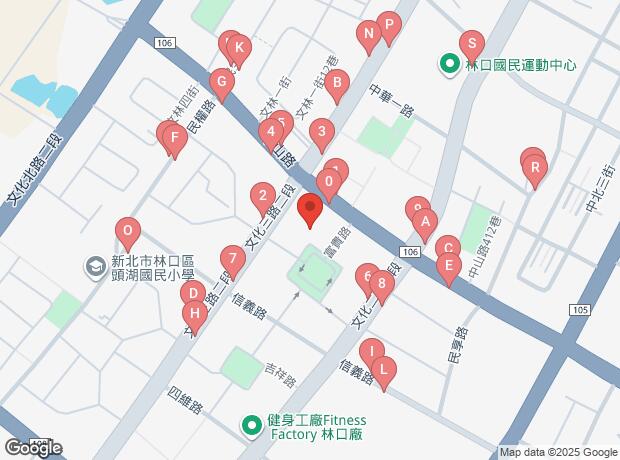Tap map marker K
Viewport: 620px width, 460px height.
(237, 48)
